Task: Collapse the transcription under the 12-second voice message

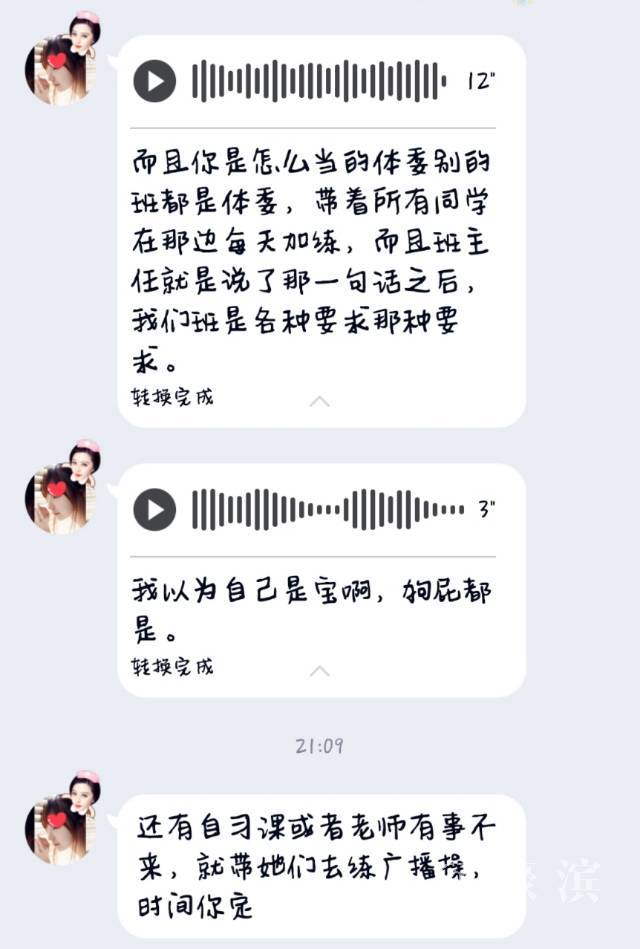Action: [320, 402]
